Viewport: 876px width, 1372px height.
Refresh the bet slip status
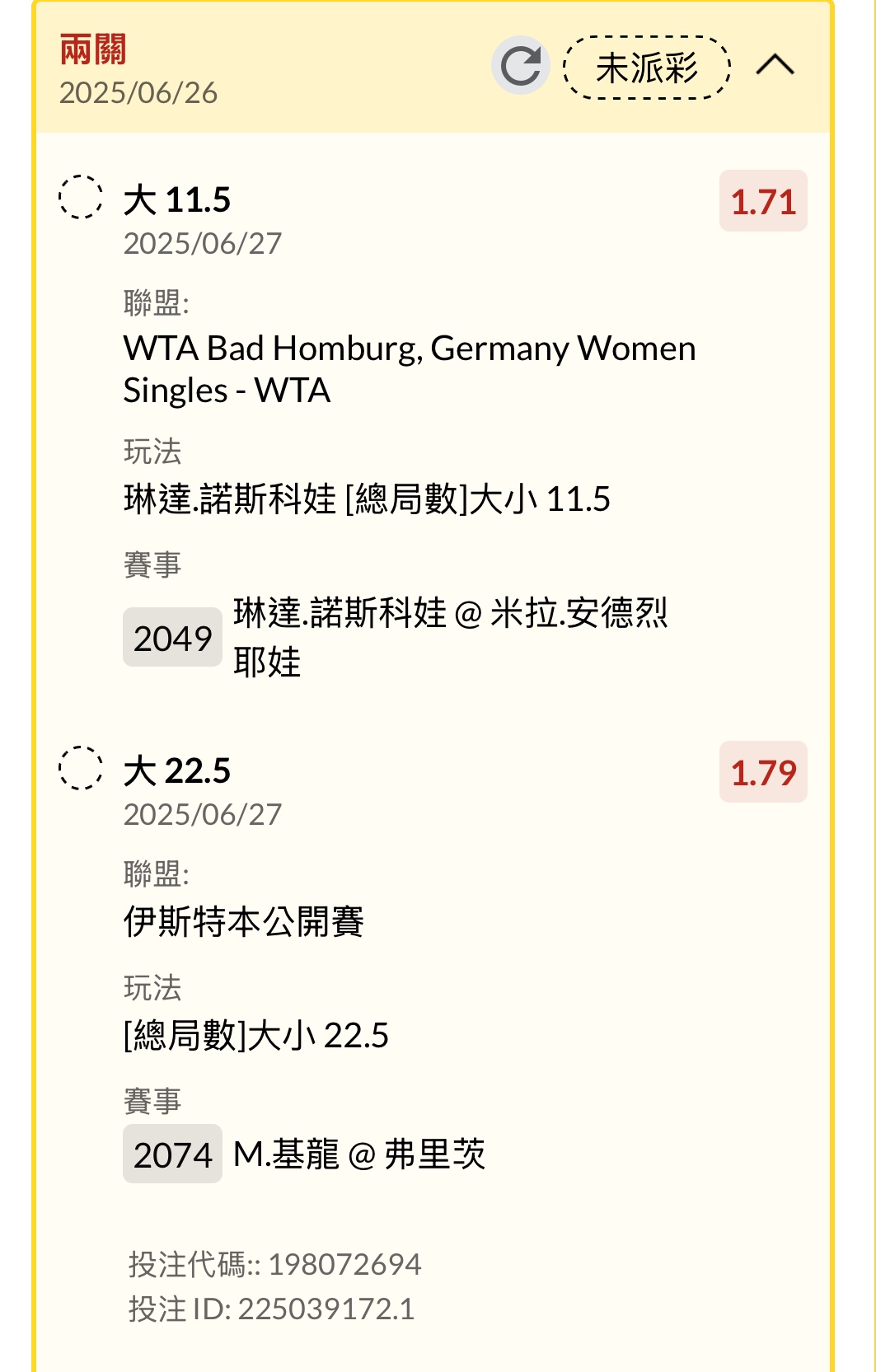pyautogui.click(x=521, y=66)
